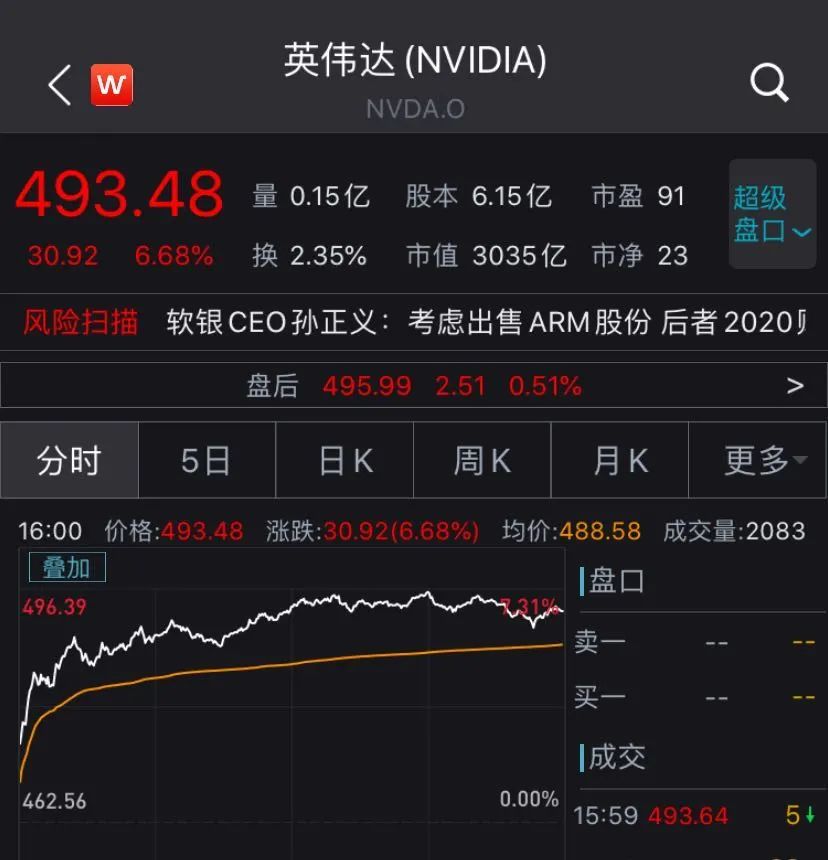
Task: Switch to the 周K tab
Action: coord(482,460)
